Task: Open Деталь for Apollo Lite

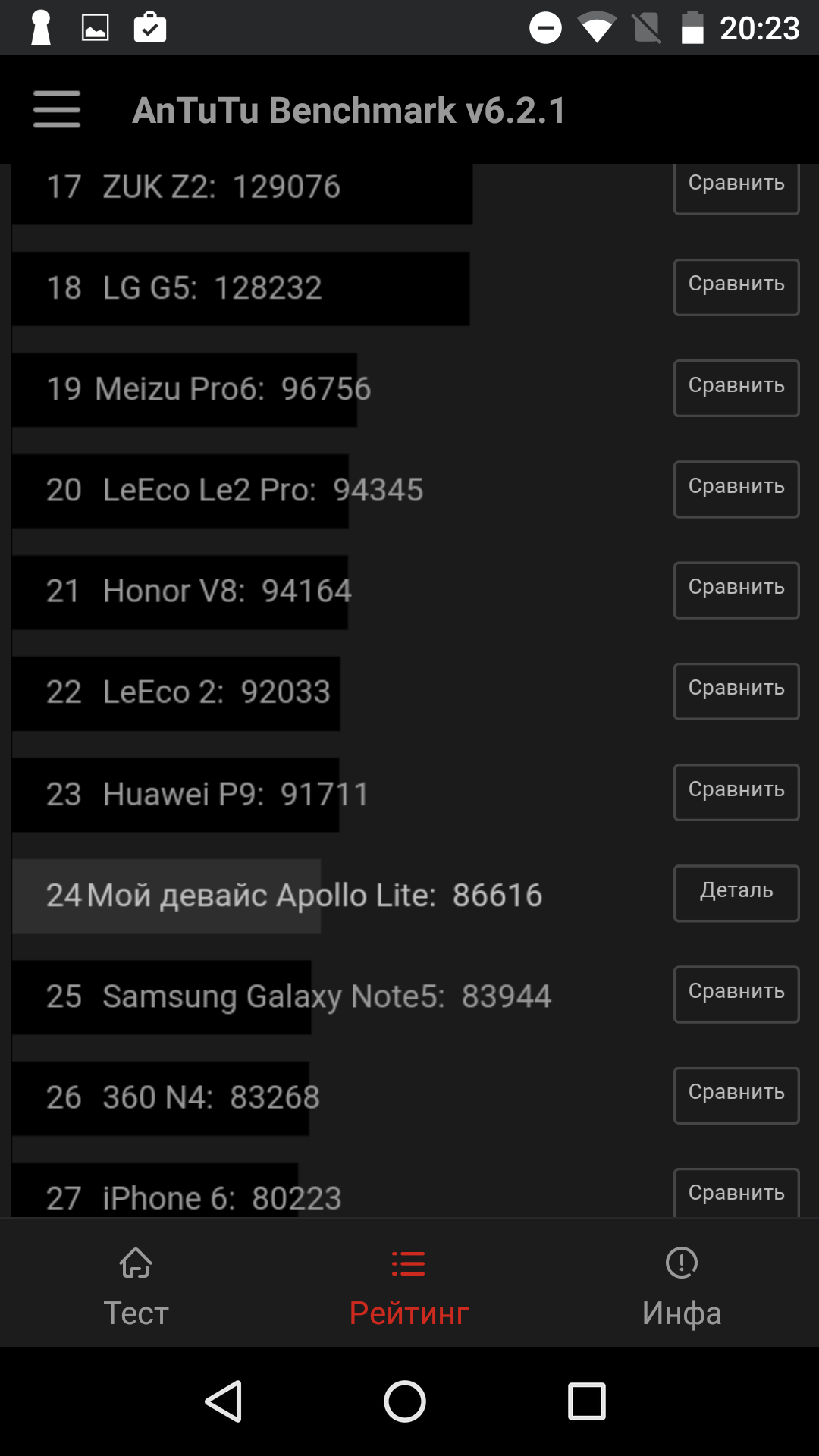Action: pyautogui.click(x=736, y=893)
